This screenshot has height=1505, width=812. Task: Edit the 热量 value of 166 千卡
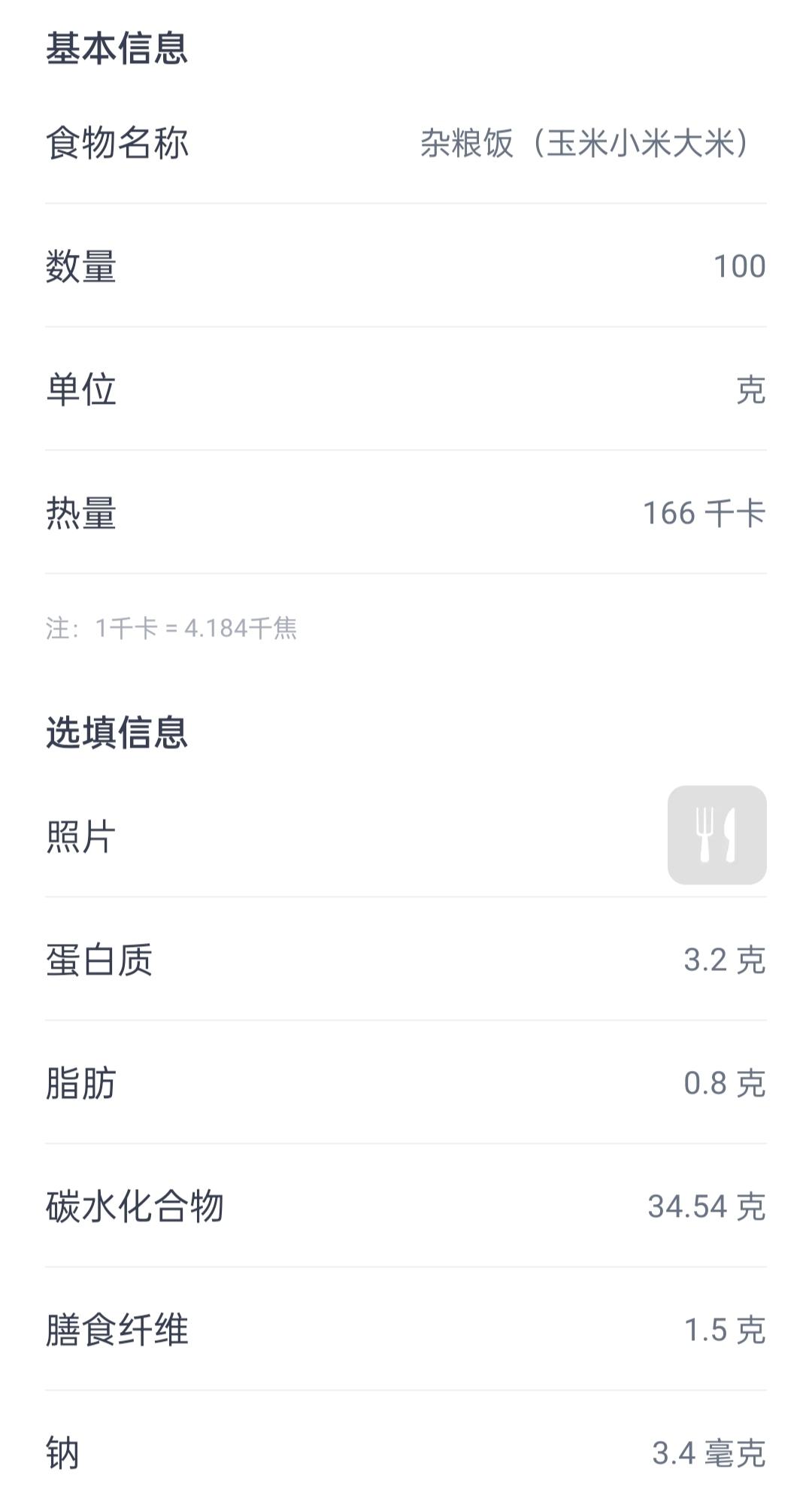704,513
